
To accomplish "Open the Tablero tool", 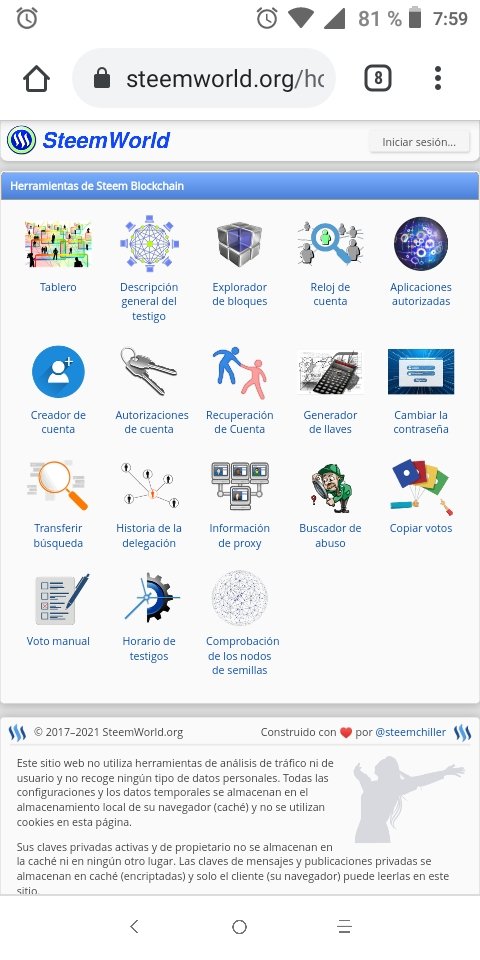I will [x=58, y=257].
